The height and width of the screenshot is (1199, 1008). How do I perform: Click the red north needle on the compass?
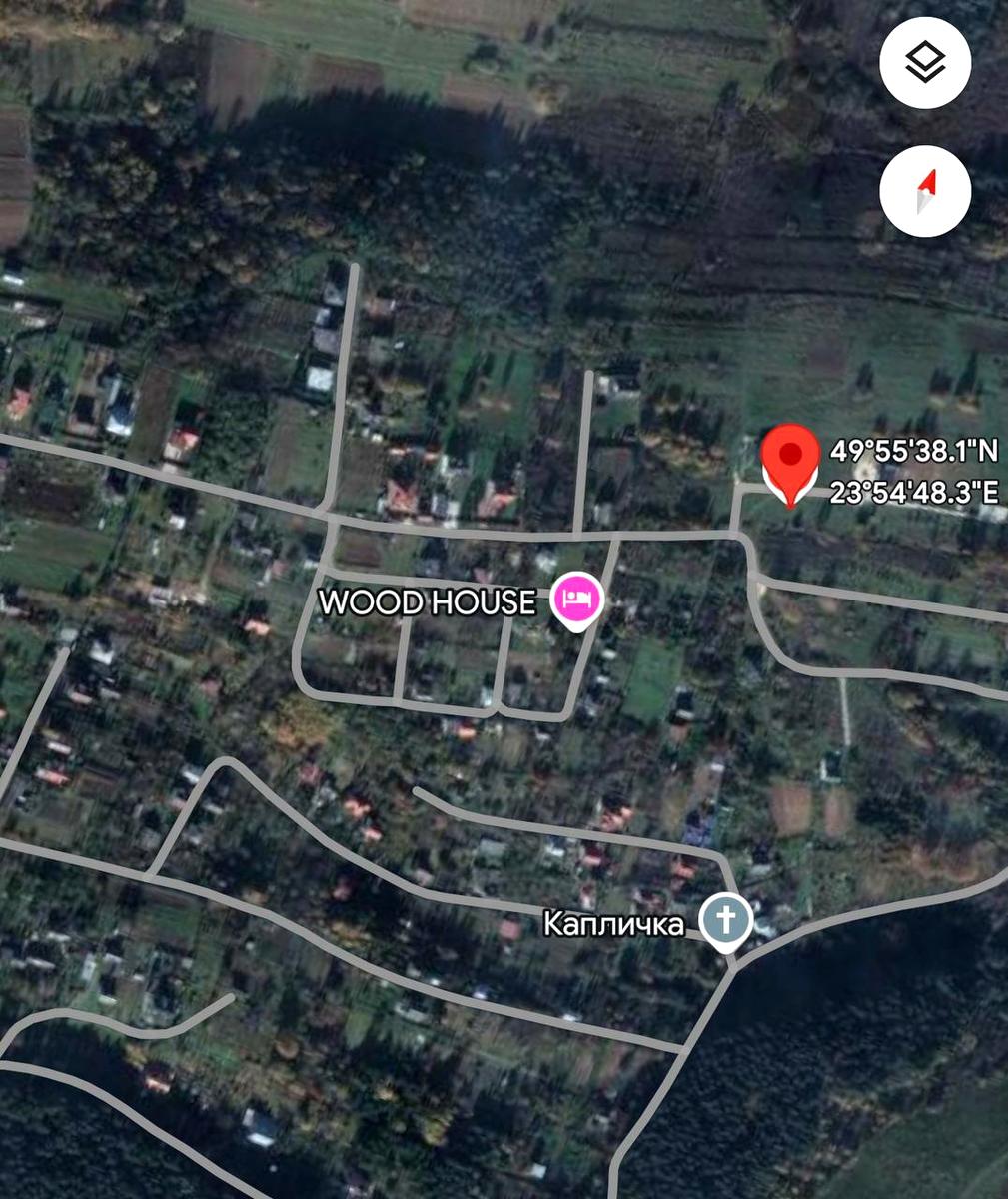(x=925, y=182)
